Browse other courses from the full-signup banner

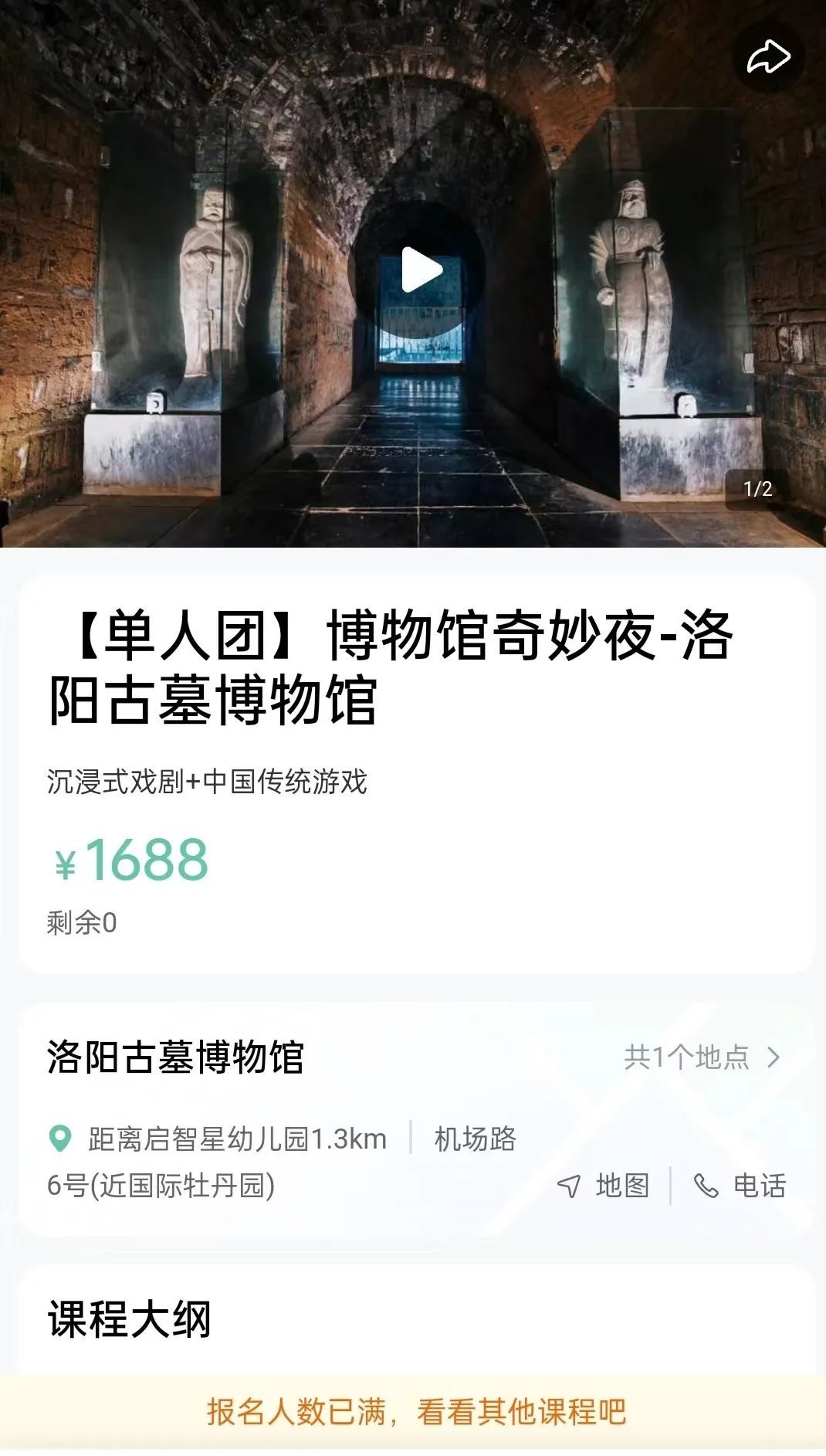415,1412
